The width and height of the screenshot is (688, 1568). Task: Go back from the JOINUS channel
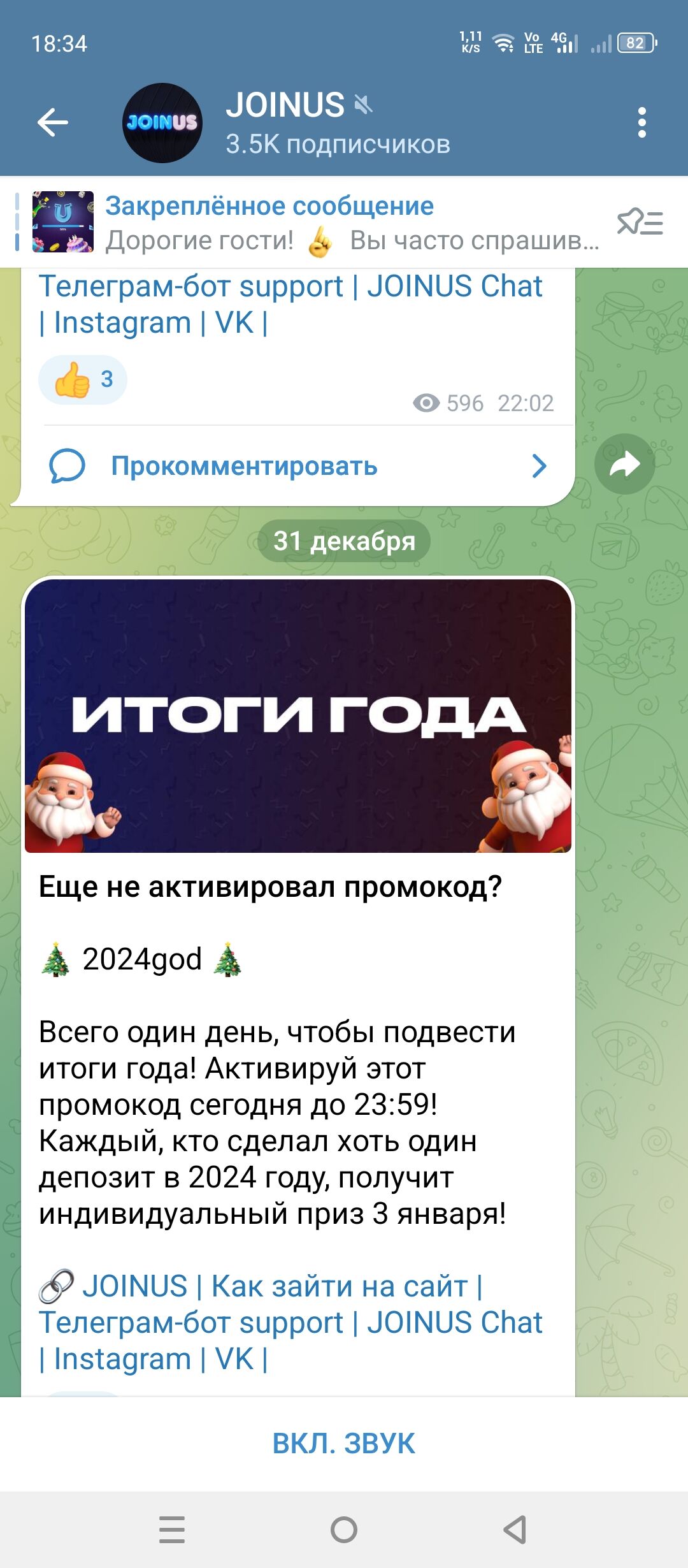[x=53, y=122]
